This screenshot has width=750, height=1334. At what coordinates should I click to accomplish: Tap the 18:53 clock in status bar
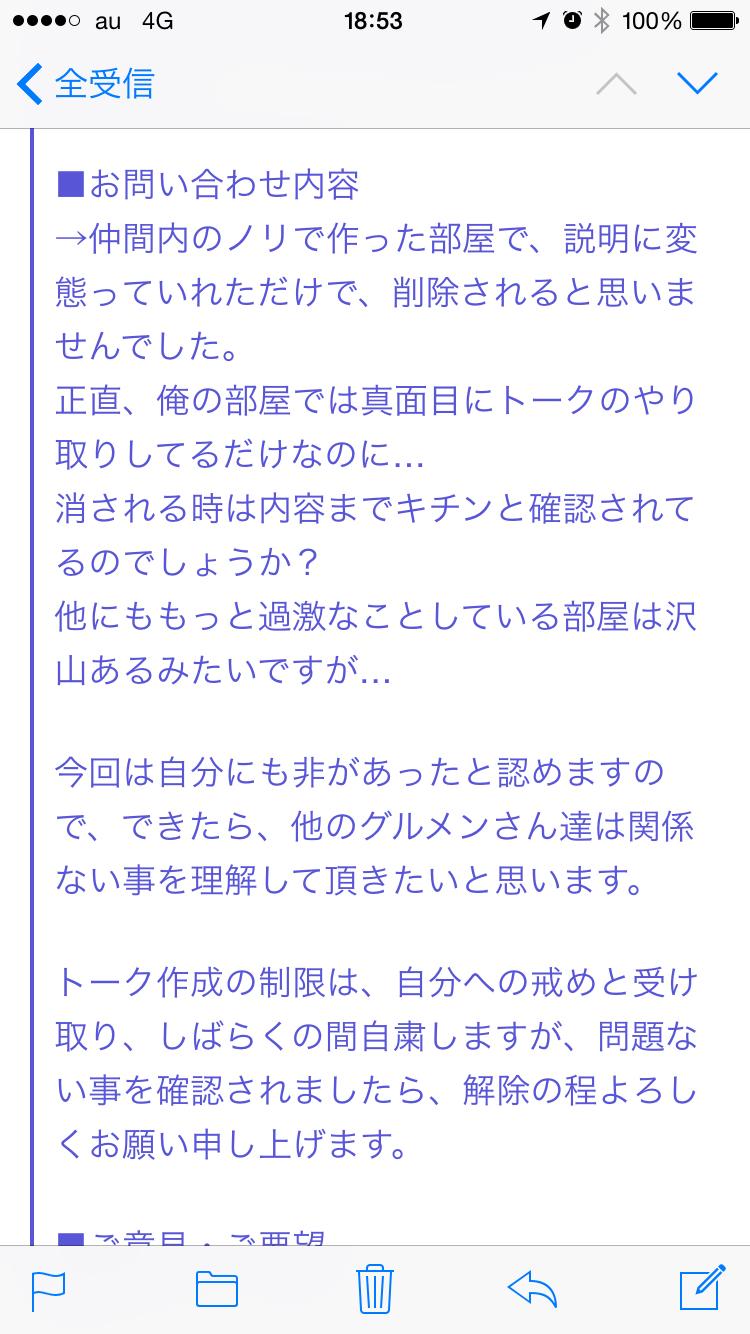373,20
